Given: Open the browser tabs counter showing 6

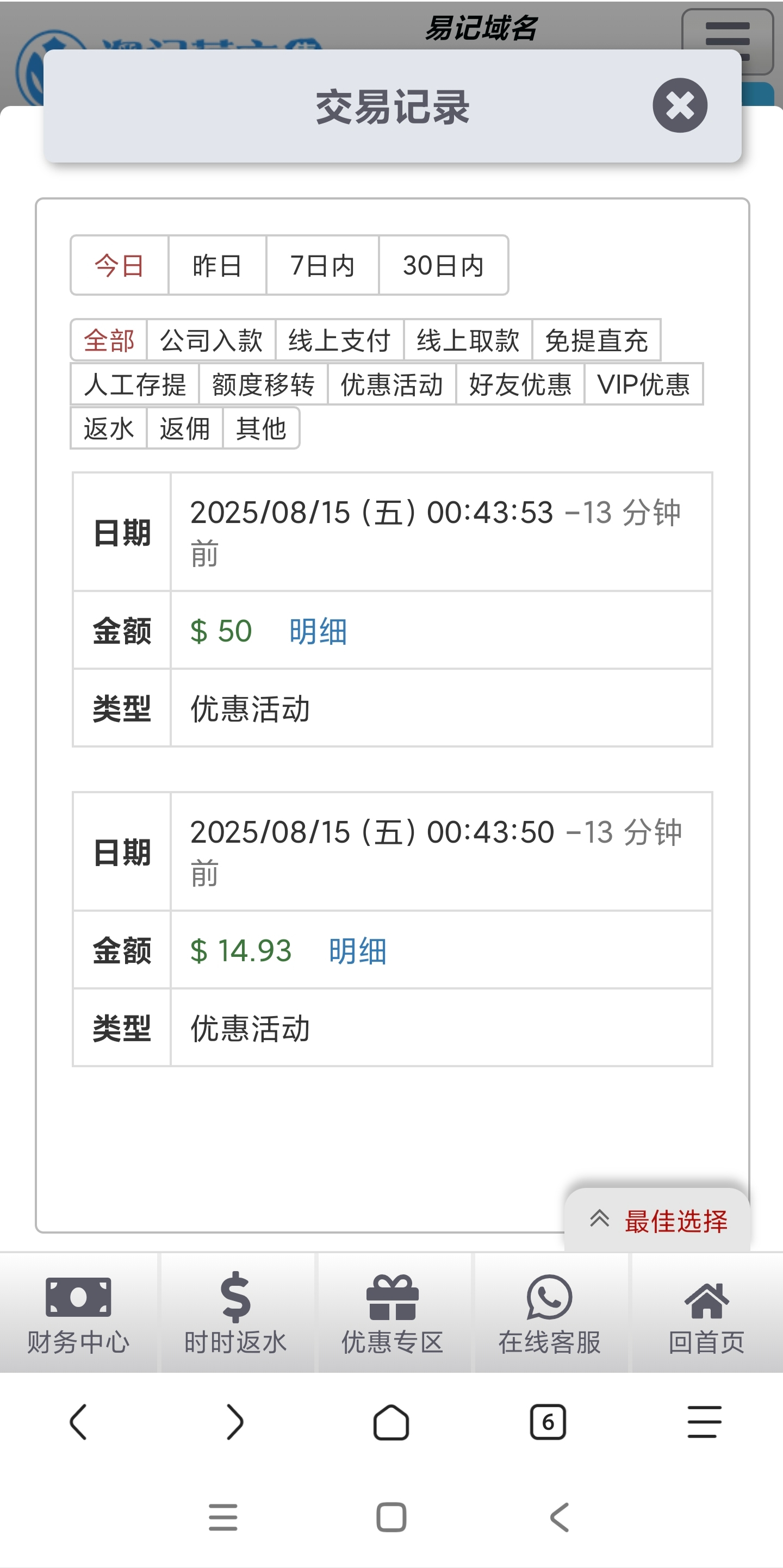Looking at the screenshot, I should pyautogui.click(x=548, y=1422).
